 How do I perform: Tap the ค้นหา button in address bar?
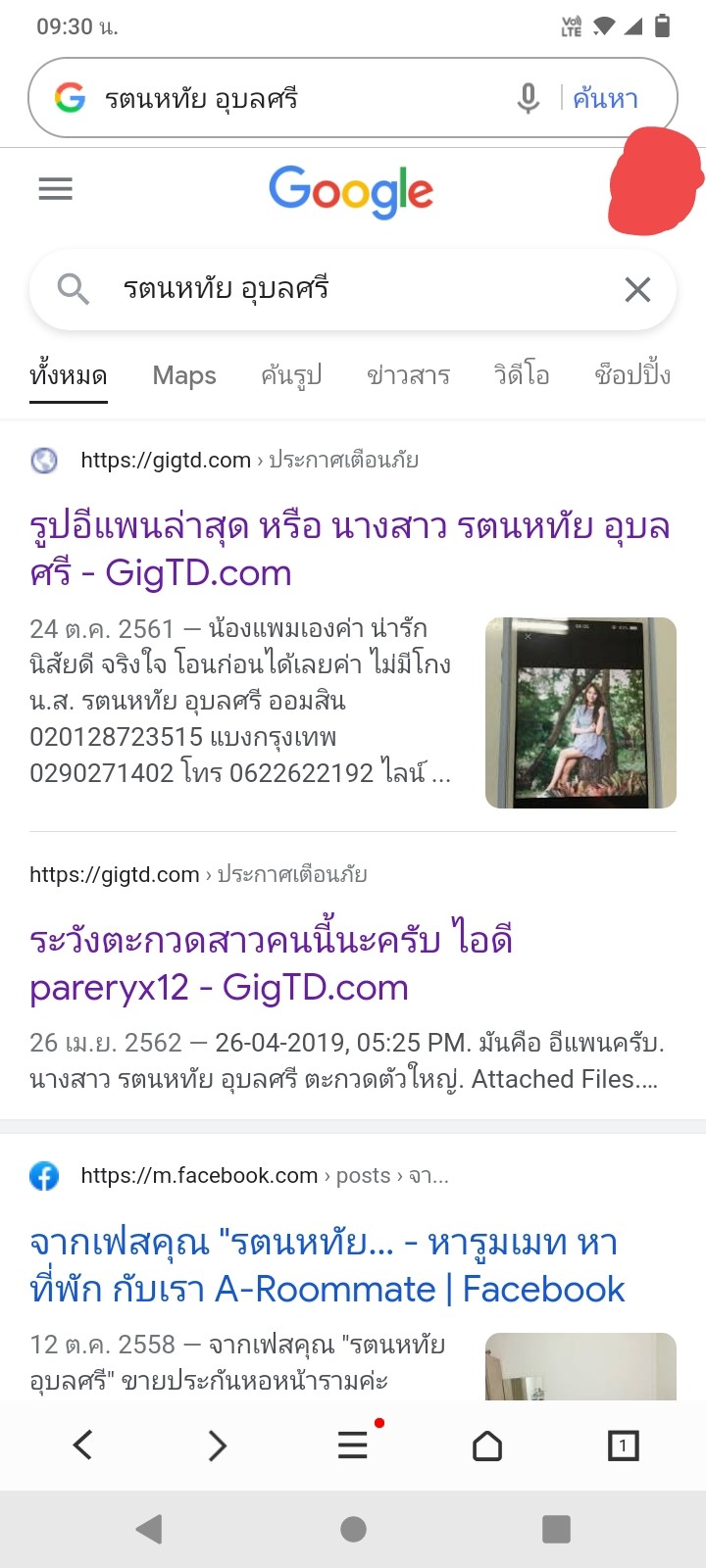point(605,98)
